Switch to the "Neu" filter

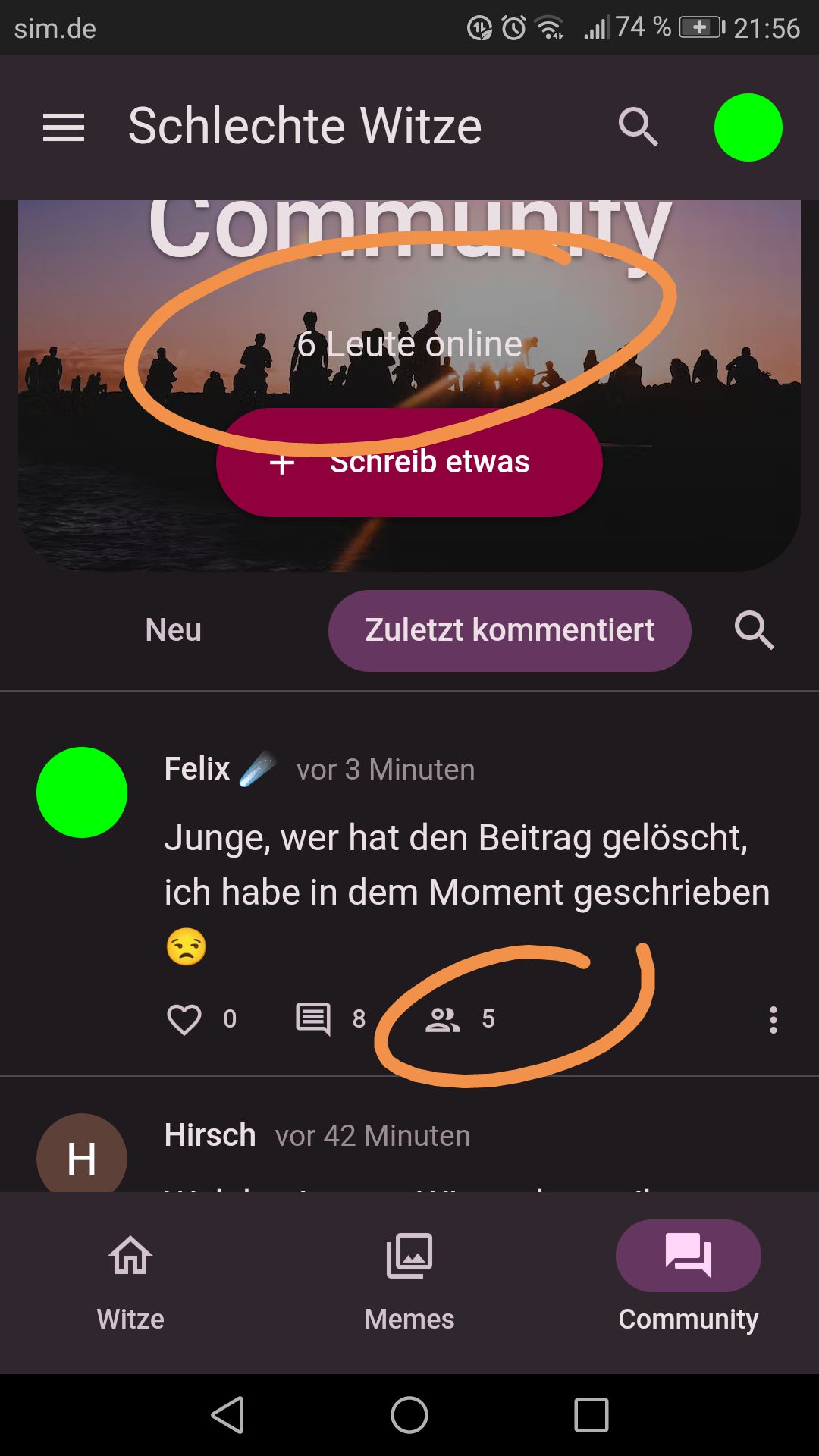pos(174,630)
